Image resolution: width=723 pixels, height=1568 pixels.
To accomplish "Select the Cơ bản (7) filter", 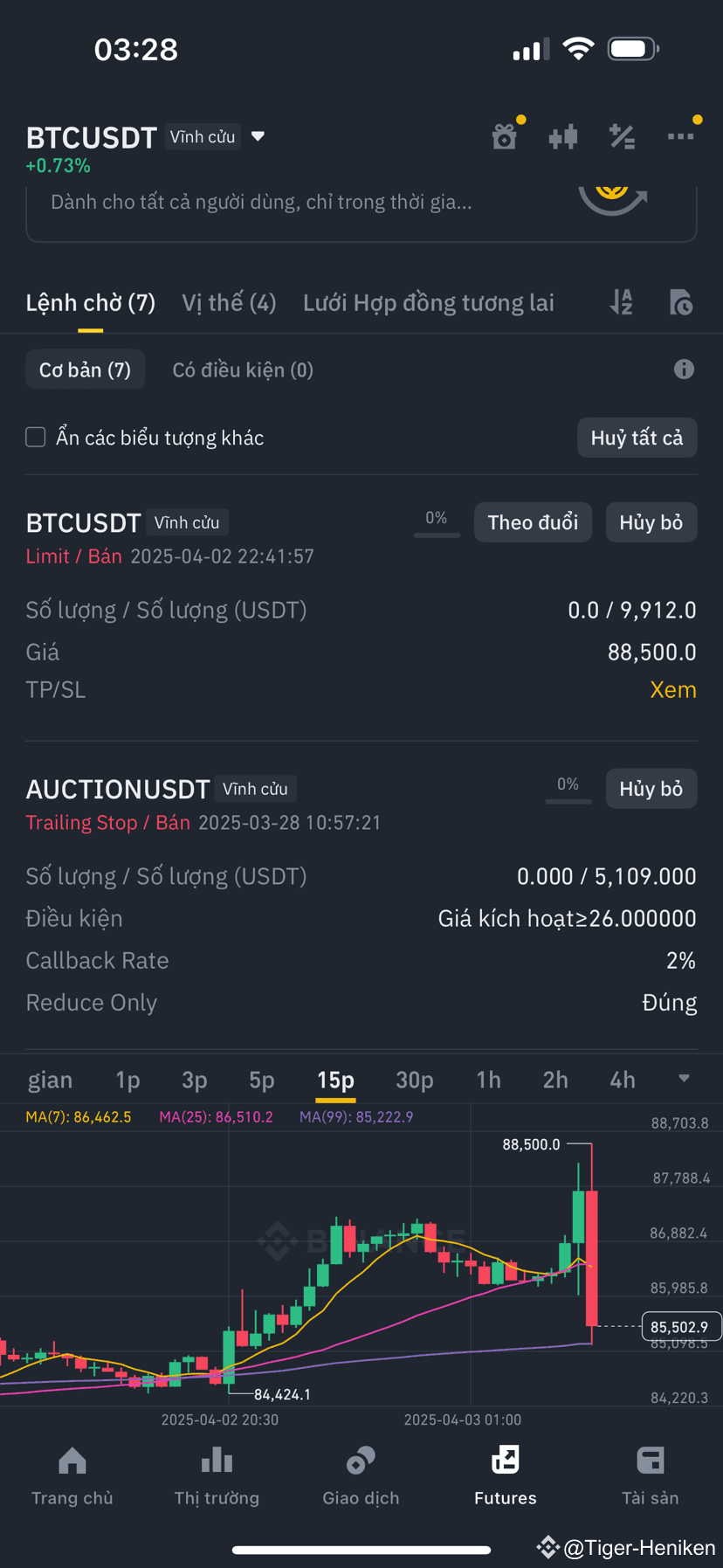I will (x=85, y=370).
